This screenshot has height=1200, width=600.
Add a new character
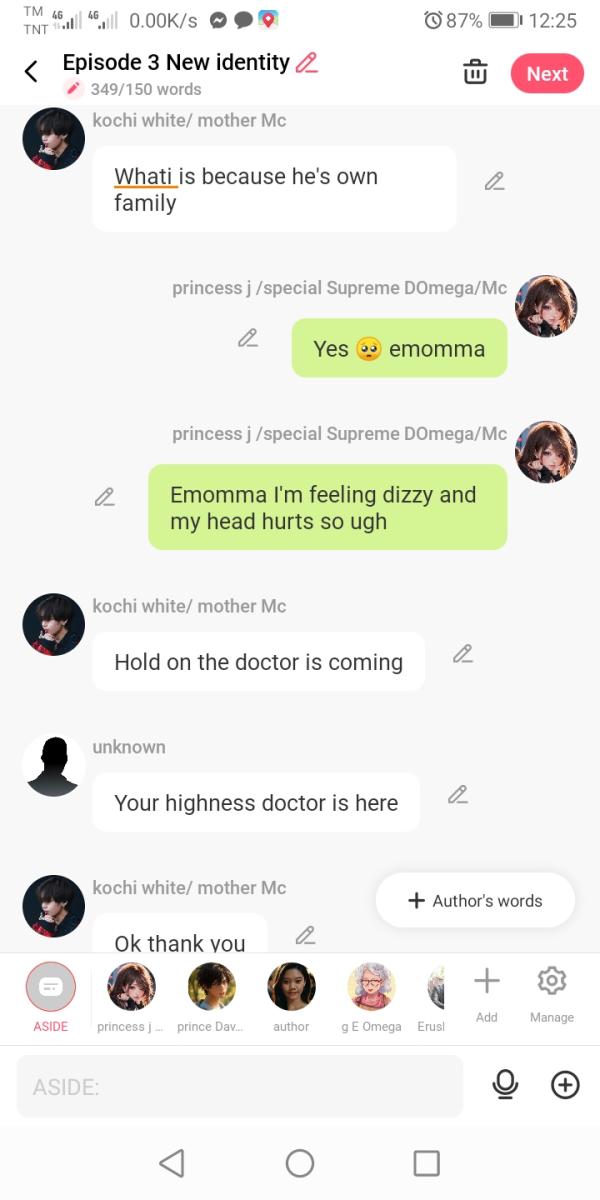(487, 989)
